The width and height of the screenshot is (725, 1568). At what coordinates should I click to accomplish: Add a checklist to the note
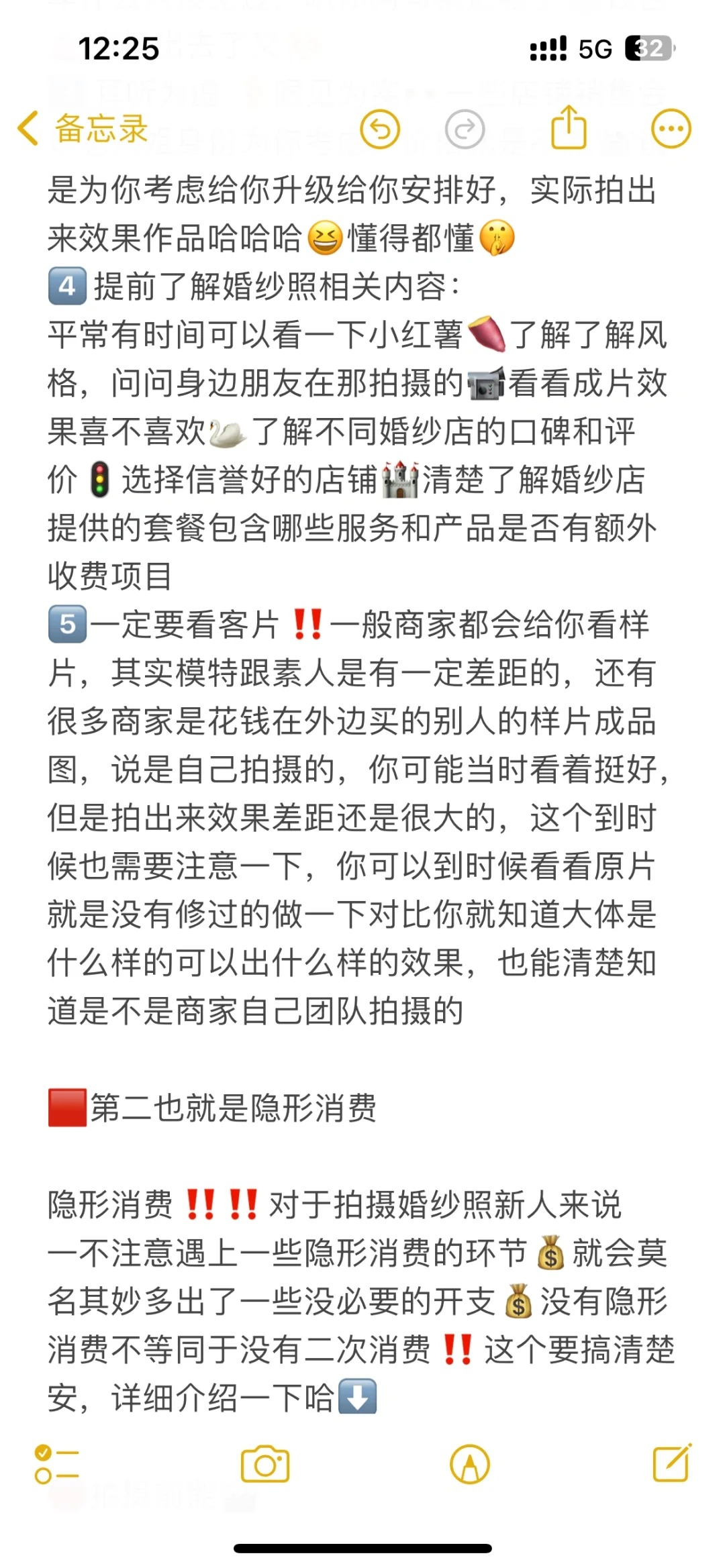[x=57, y=1464]
